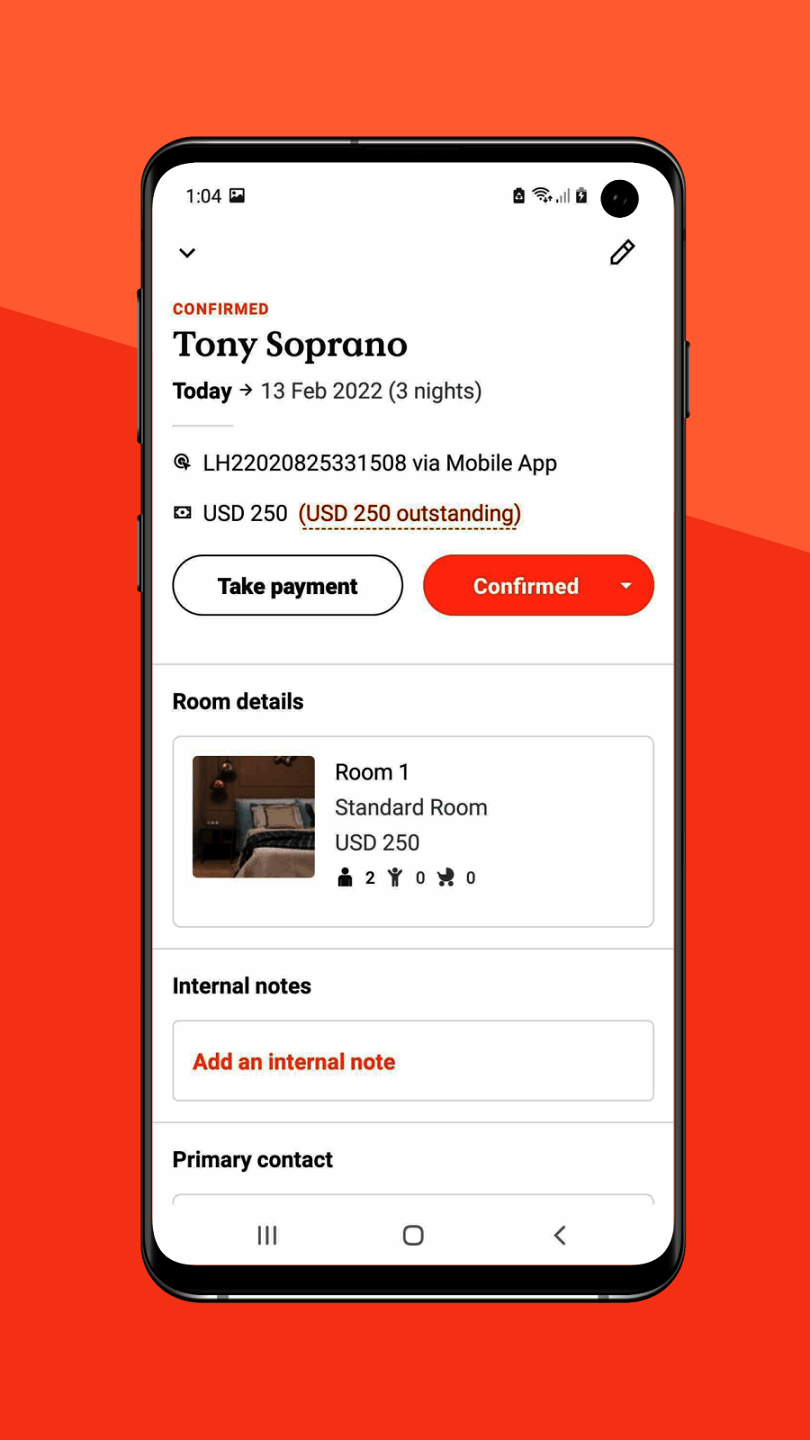Edit the reservation with the pencil icon
The width and height of the screenshot is (810, 1440).
coord(622,253)
